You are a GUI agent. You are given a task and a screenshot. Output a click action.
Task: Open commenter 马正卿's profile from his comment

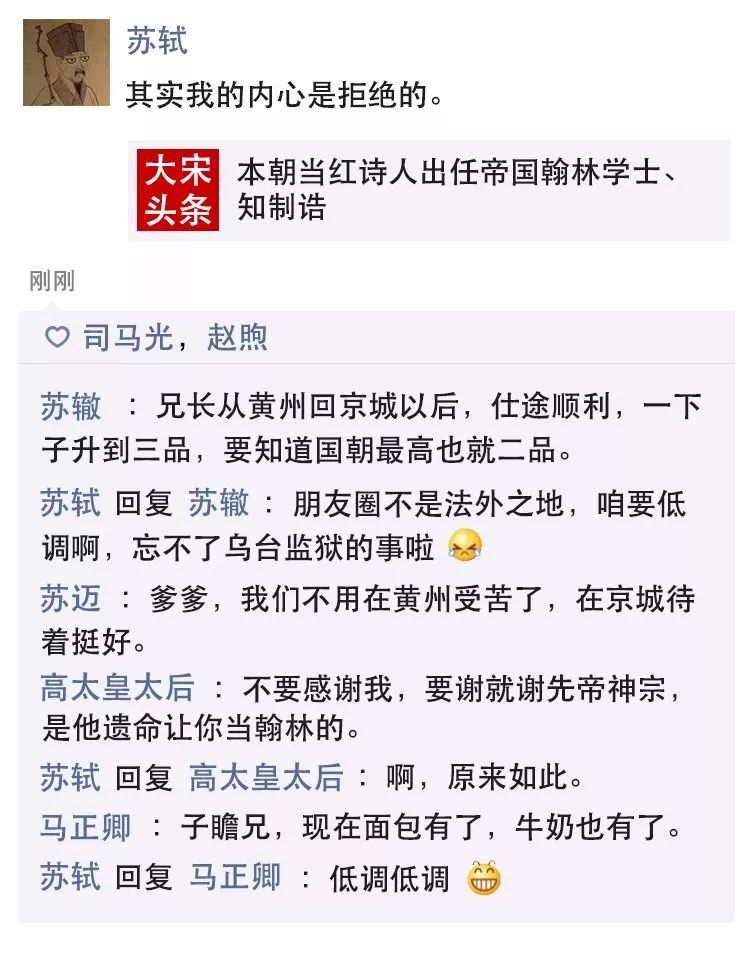click(86, 828)
